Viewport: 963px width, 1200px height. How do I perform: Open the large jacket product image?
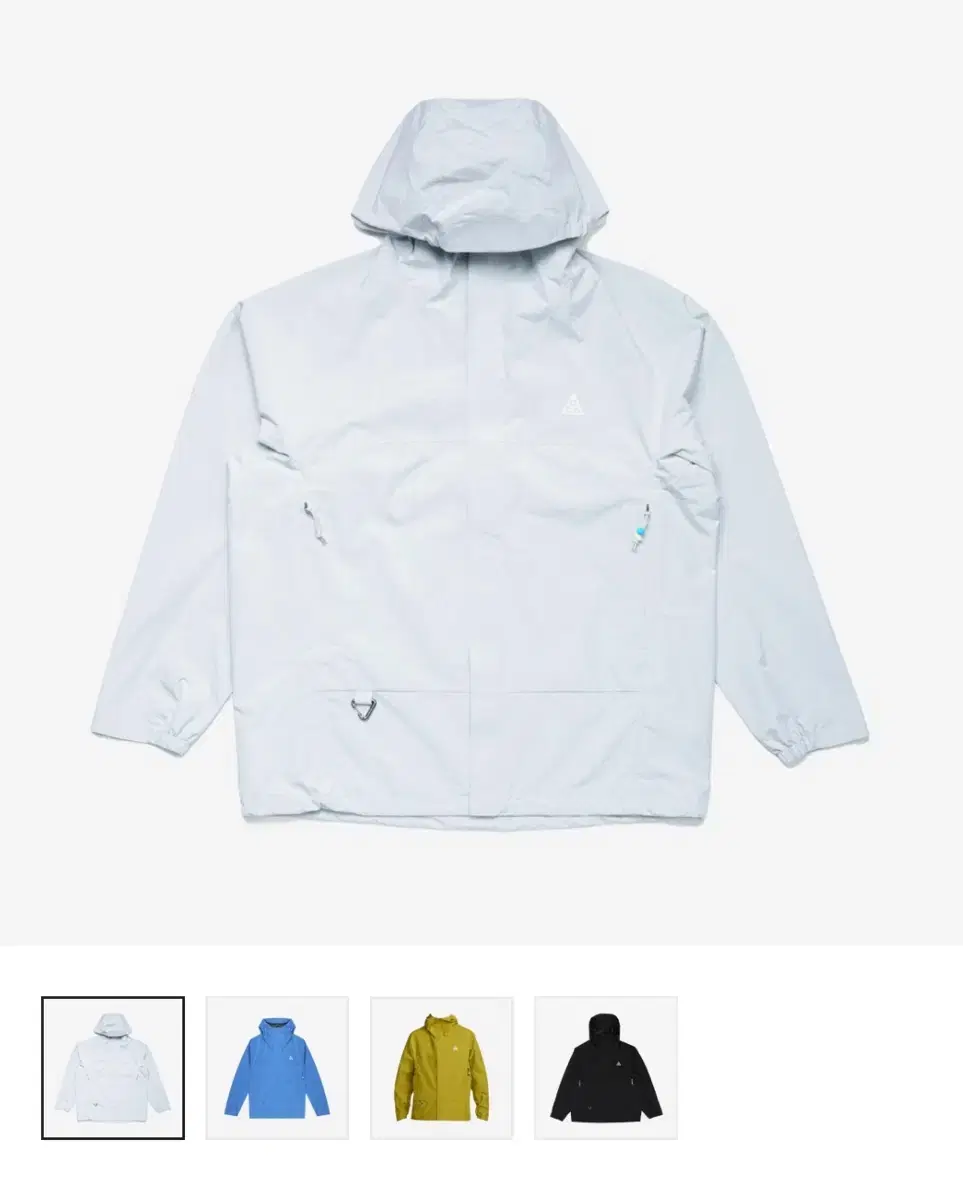(481, 472)
